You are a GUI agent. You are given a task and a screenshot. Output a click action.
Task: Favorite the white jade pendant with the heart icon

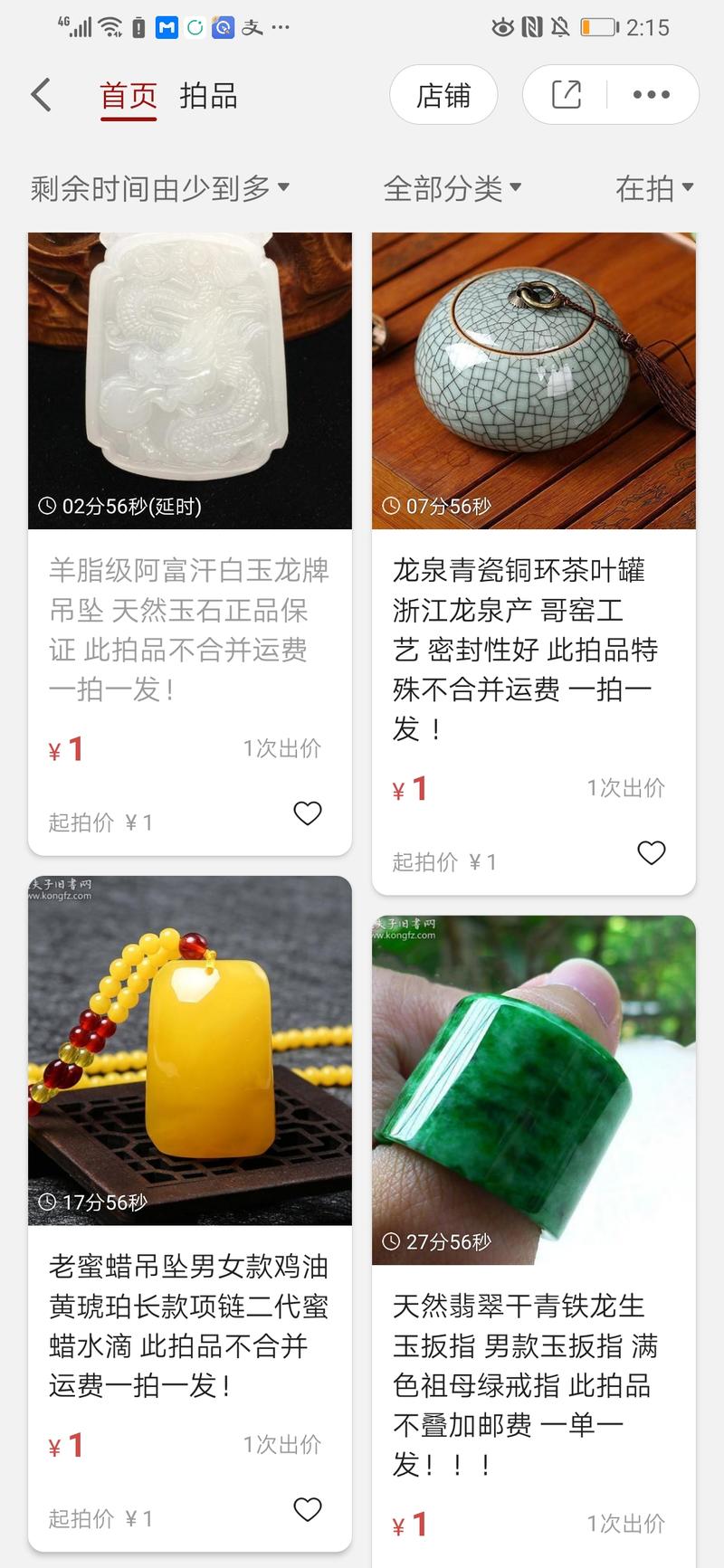pos(308,813)
